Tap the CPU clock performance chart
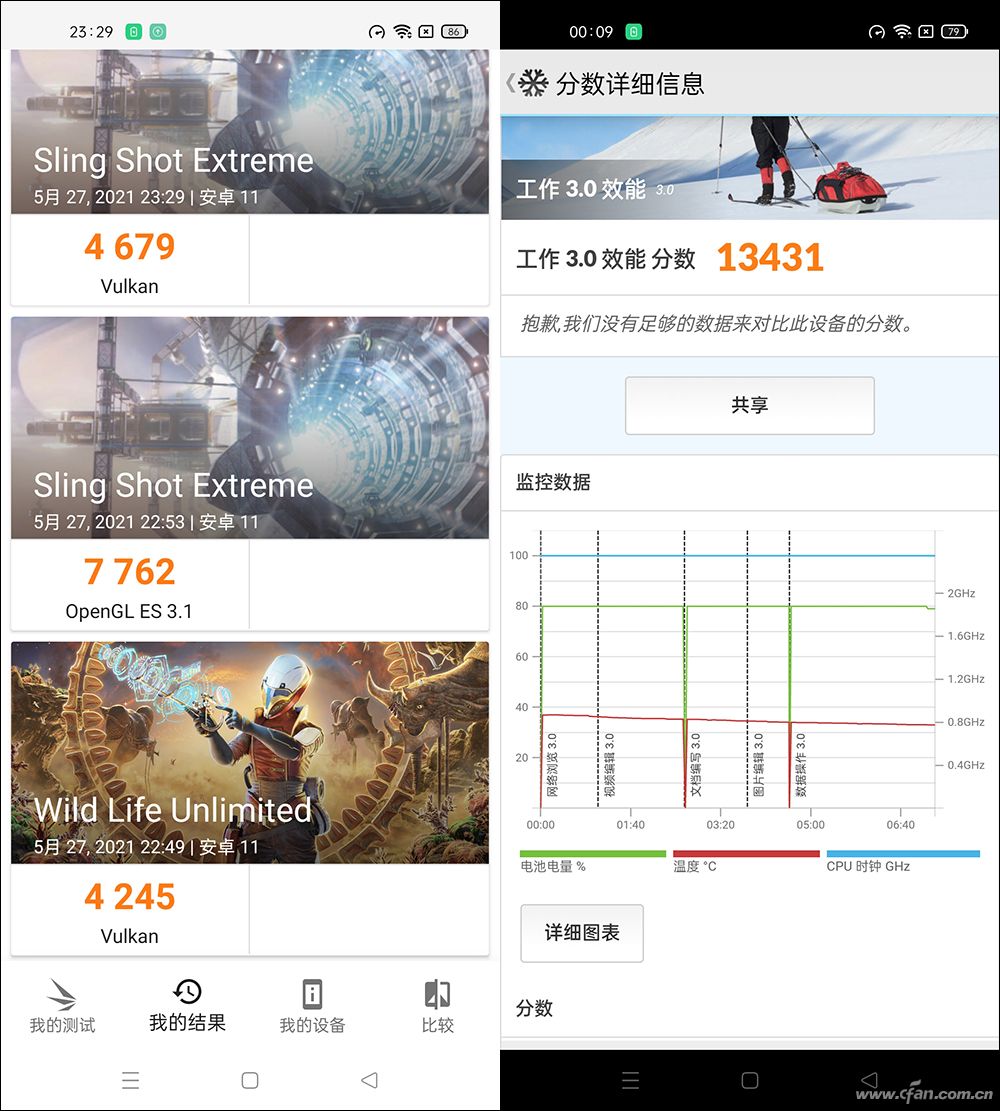 point(740,670)
